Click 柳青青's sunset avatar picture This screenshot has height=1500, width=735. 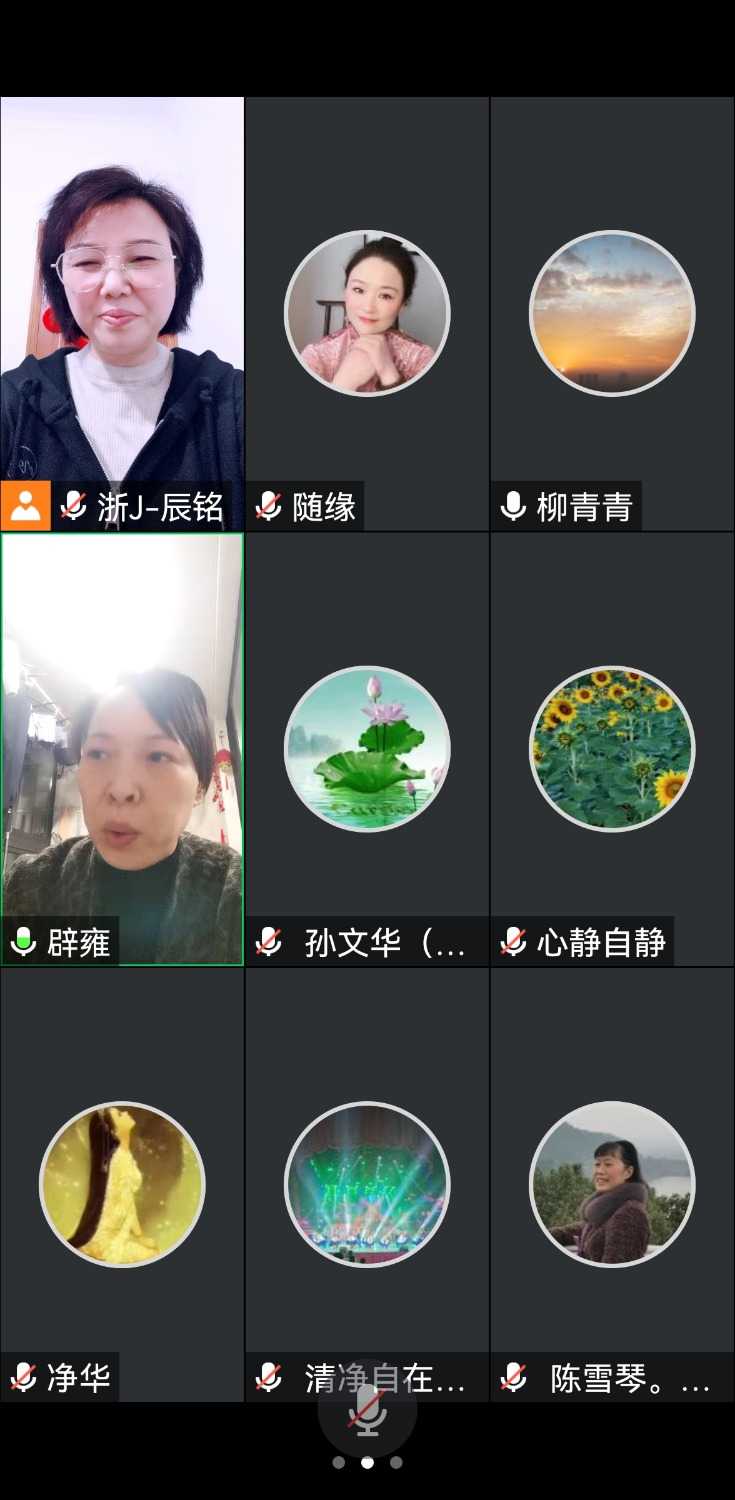coord(612,313)
